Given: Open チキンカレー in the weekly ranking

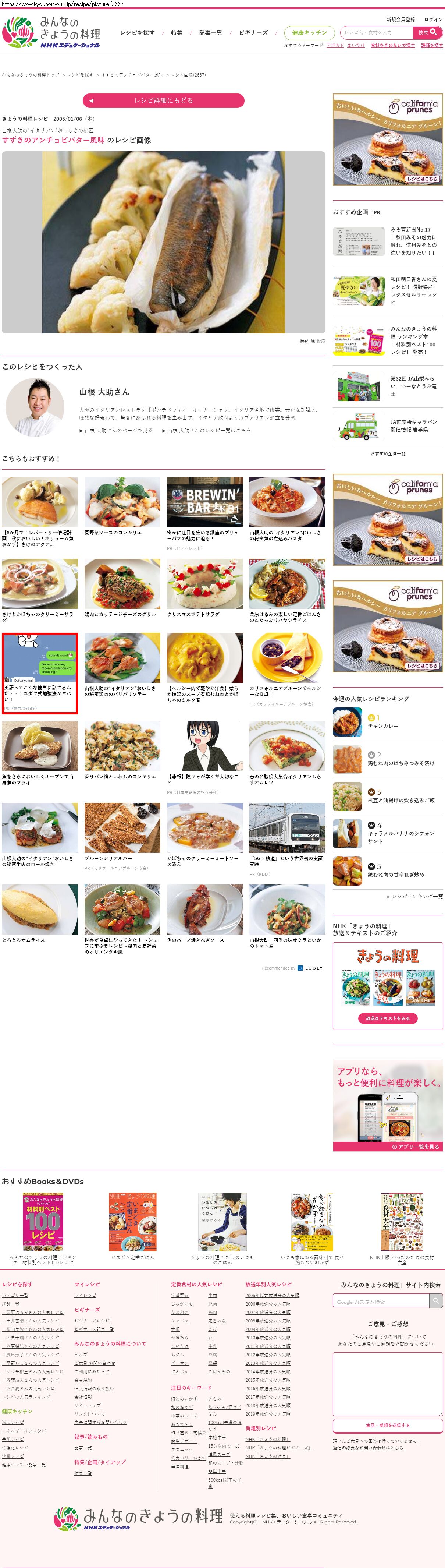Looking at the screenshot, I should pyautogui.click(x=383, y=726).
